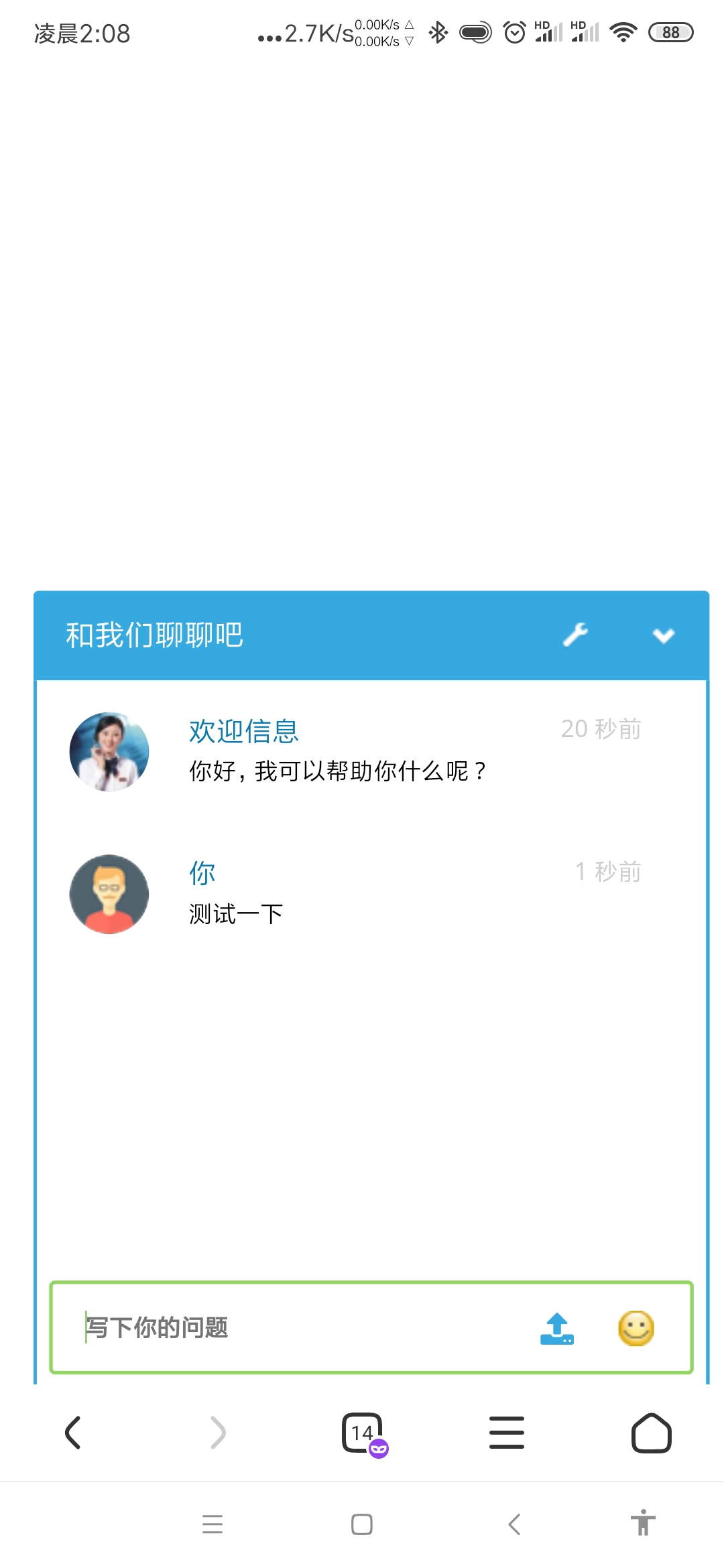Open the browser hamburger menu

507,1433
